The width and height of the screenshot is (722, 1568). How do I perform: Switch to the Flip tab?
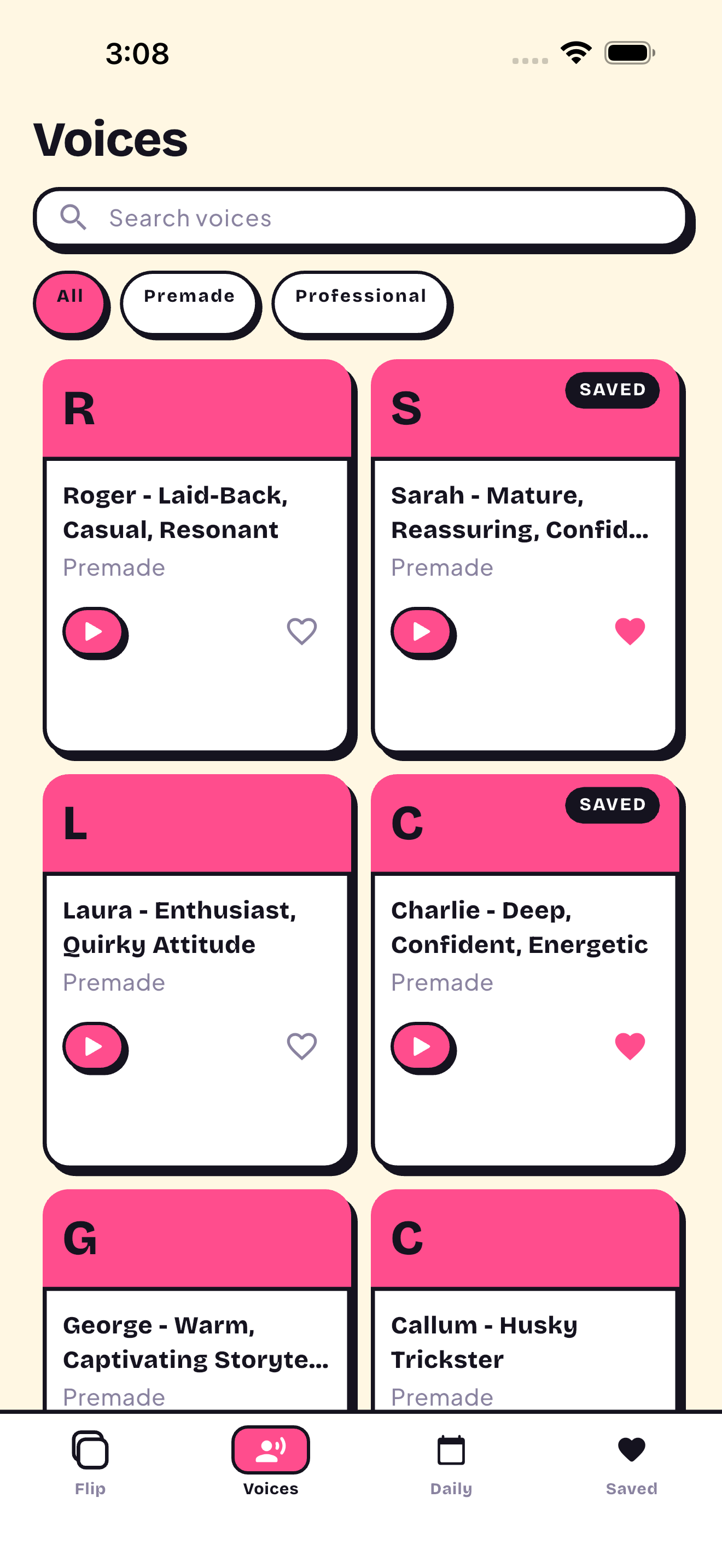[90, 1464]
